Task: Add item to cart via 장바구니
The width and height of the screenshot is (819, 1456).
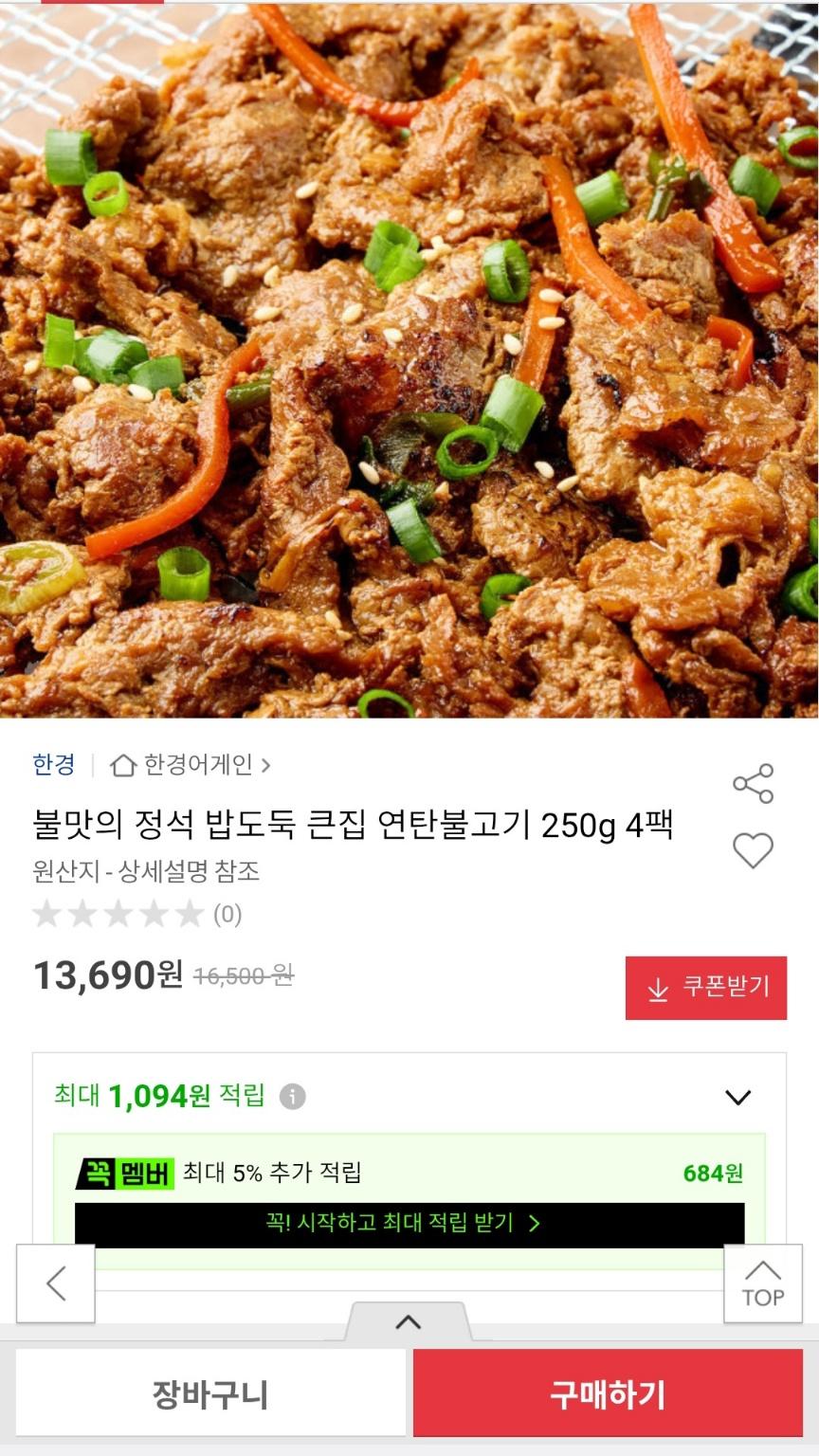Action: point(210,1393)
